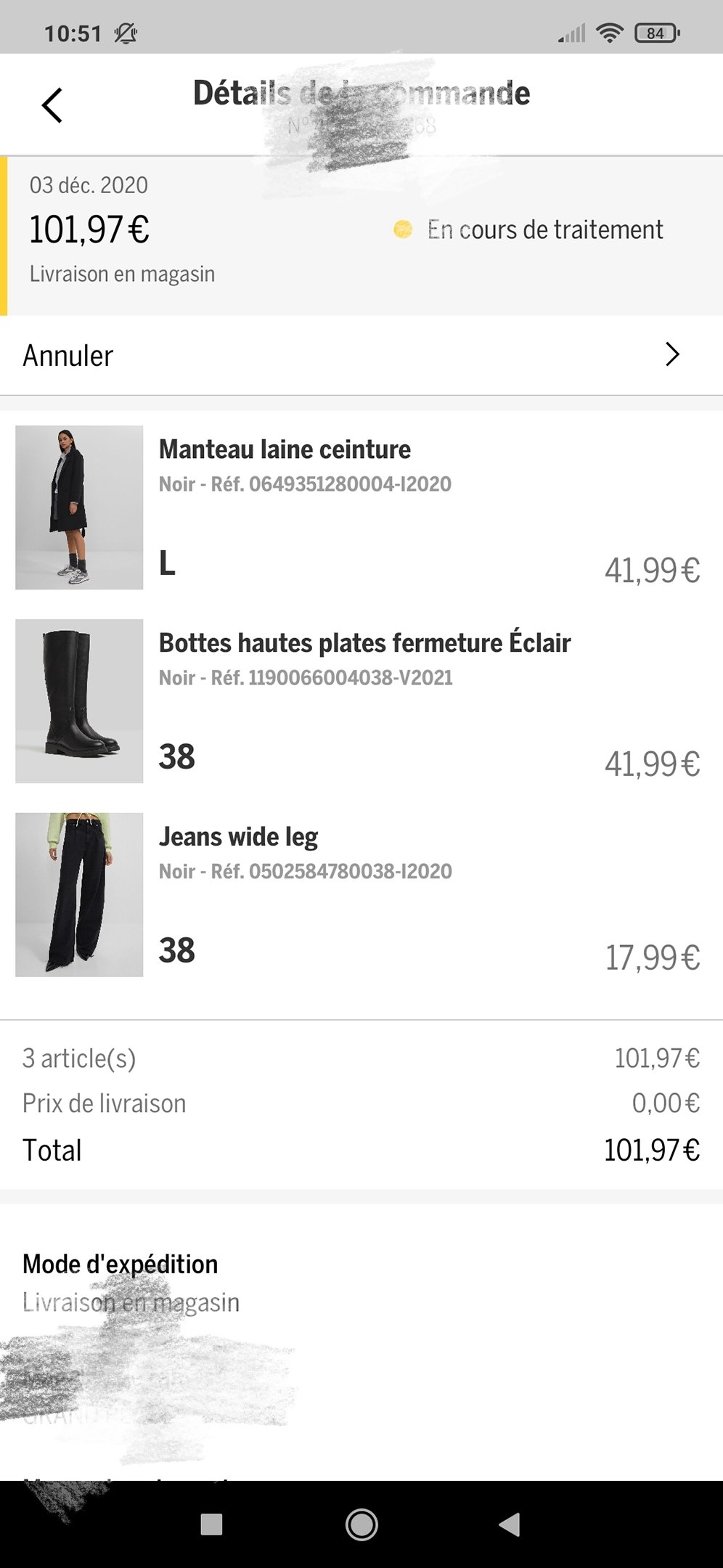Image resolution: width=723 pixels, height=1568 pixels.
Task: Tap the system home button
Action: 361,1524
